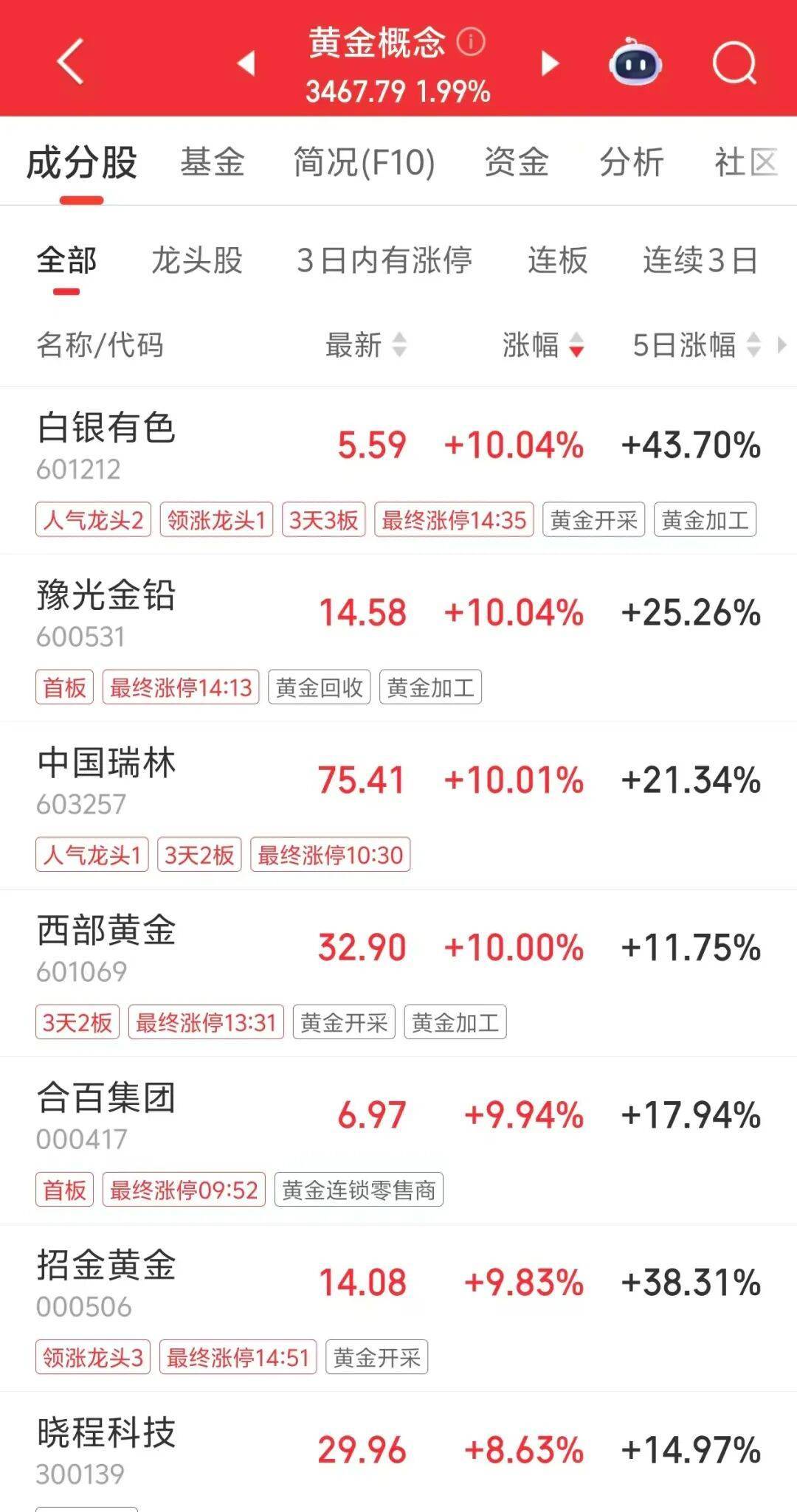
Task: Select the 分析 tab
Action: (x=631, y=162)
